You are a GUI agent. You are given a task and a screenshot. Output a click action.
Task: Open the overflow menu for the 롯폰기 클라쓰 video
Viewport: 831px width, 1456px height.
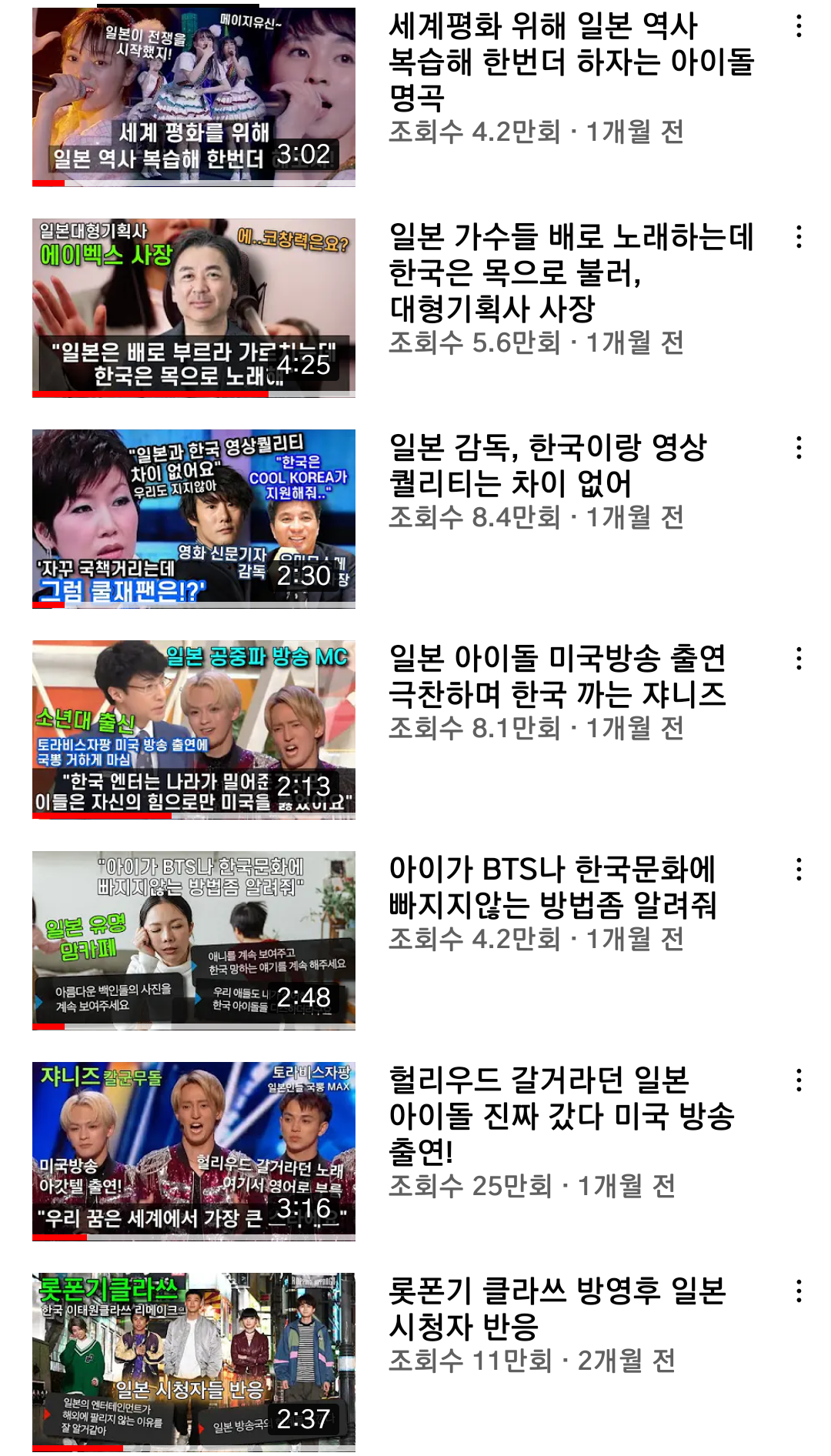(799, 1291)
